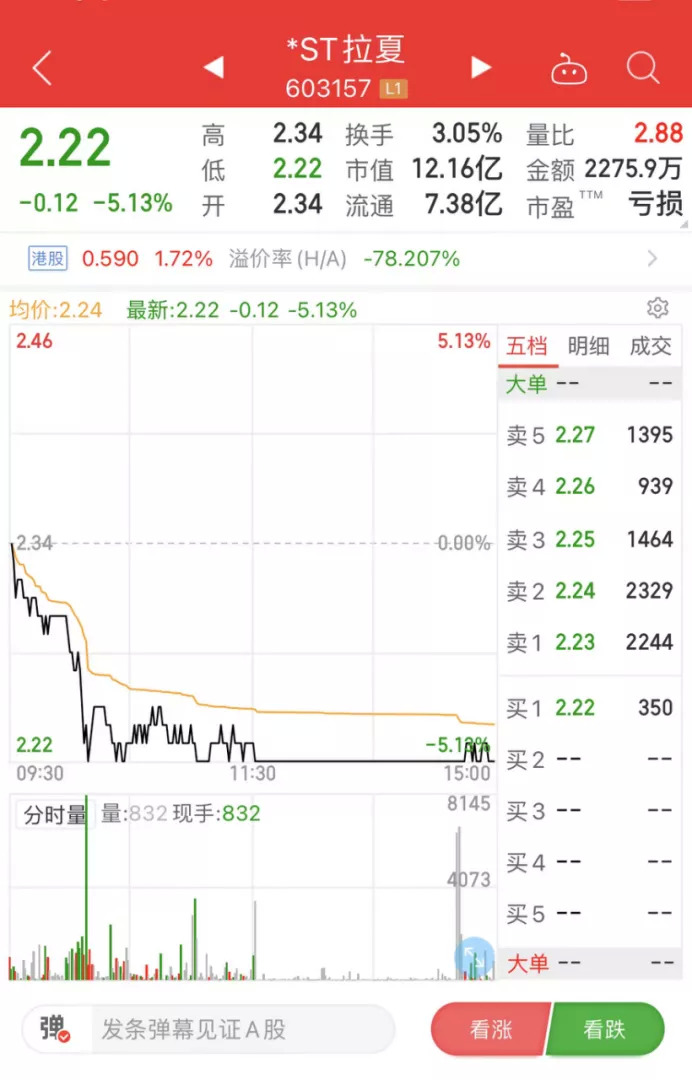Switch to the 明细 tab
Screen dimensions: 692x1080
pyautogui.click(x=588, y=347)
